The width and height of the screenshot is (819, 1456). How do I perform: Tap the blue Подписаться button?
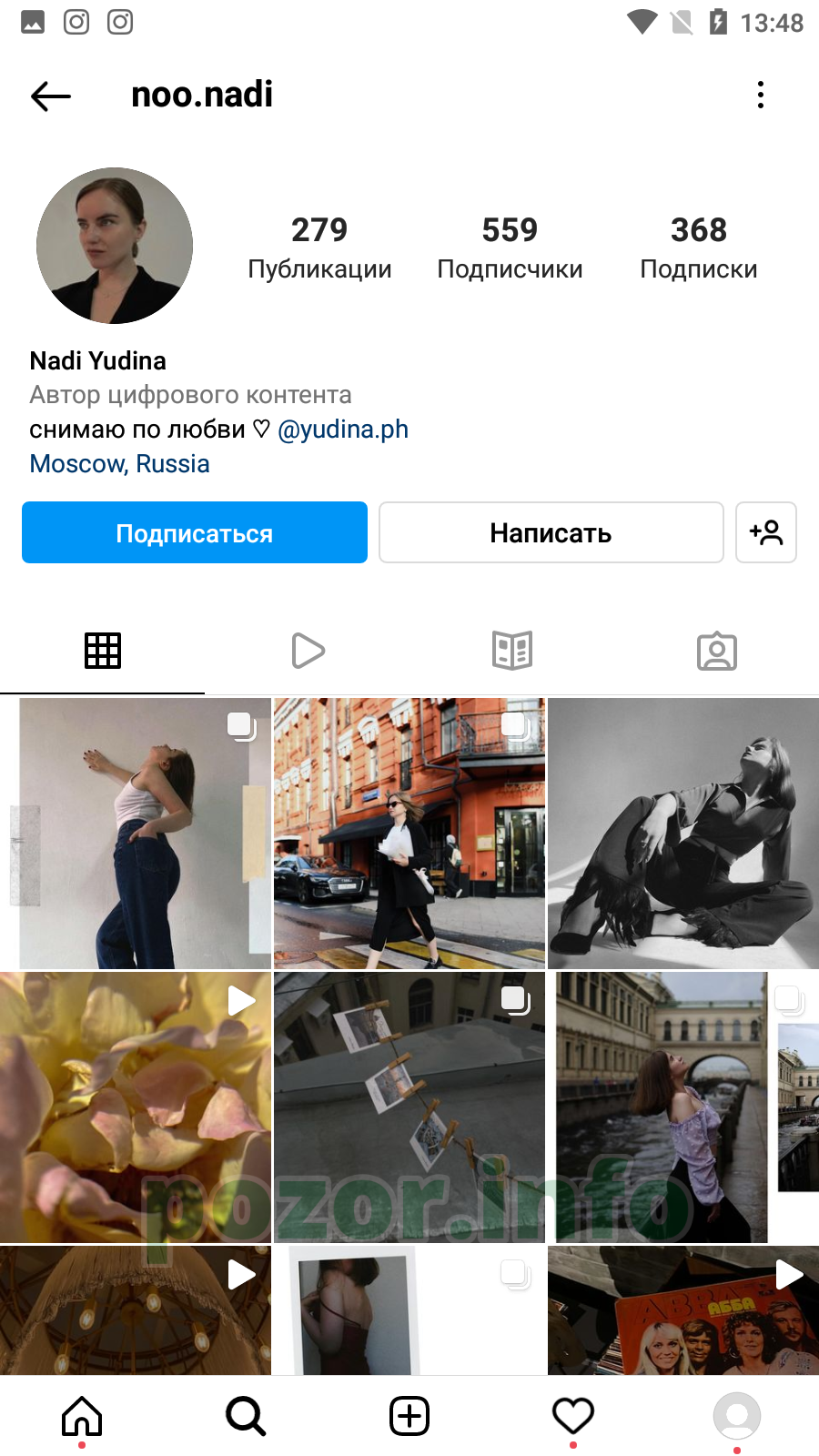[195, 532]
